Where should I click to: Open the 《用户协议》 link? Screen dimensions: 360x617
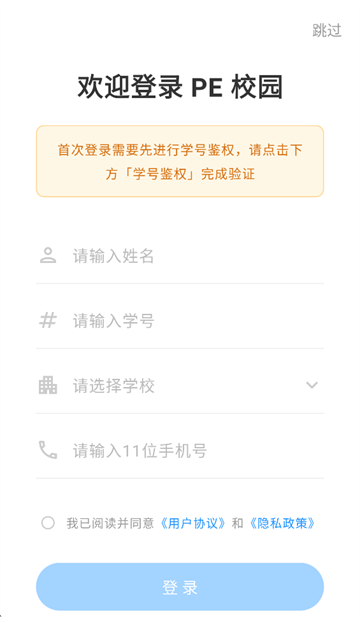193,523
